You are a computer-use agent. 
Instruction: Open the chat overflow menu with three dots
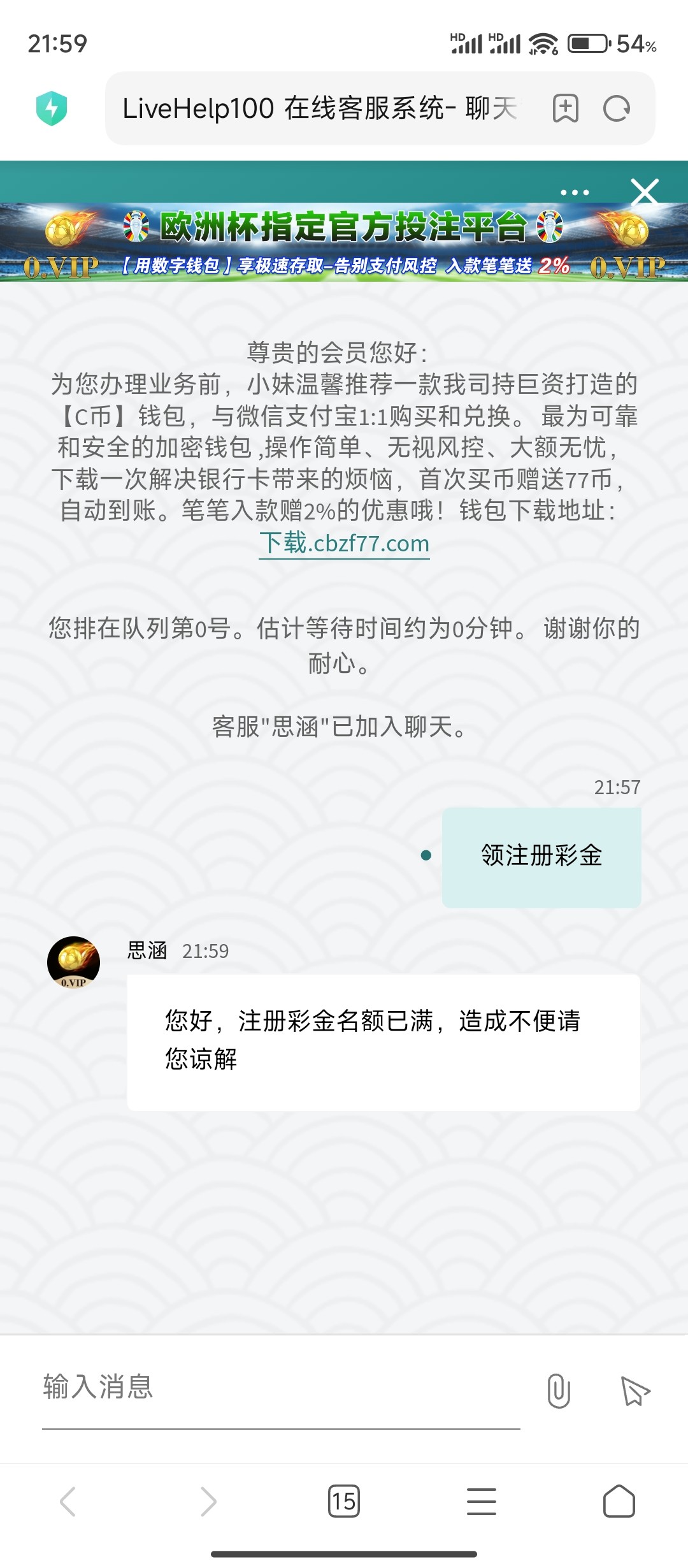point(574,191)
